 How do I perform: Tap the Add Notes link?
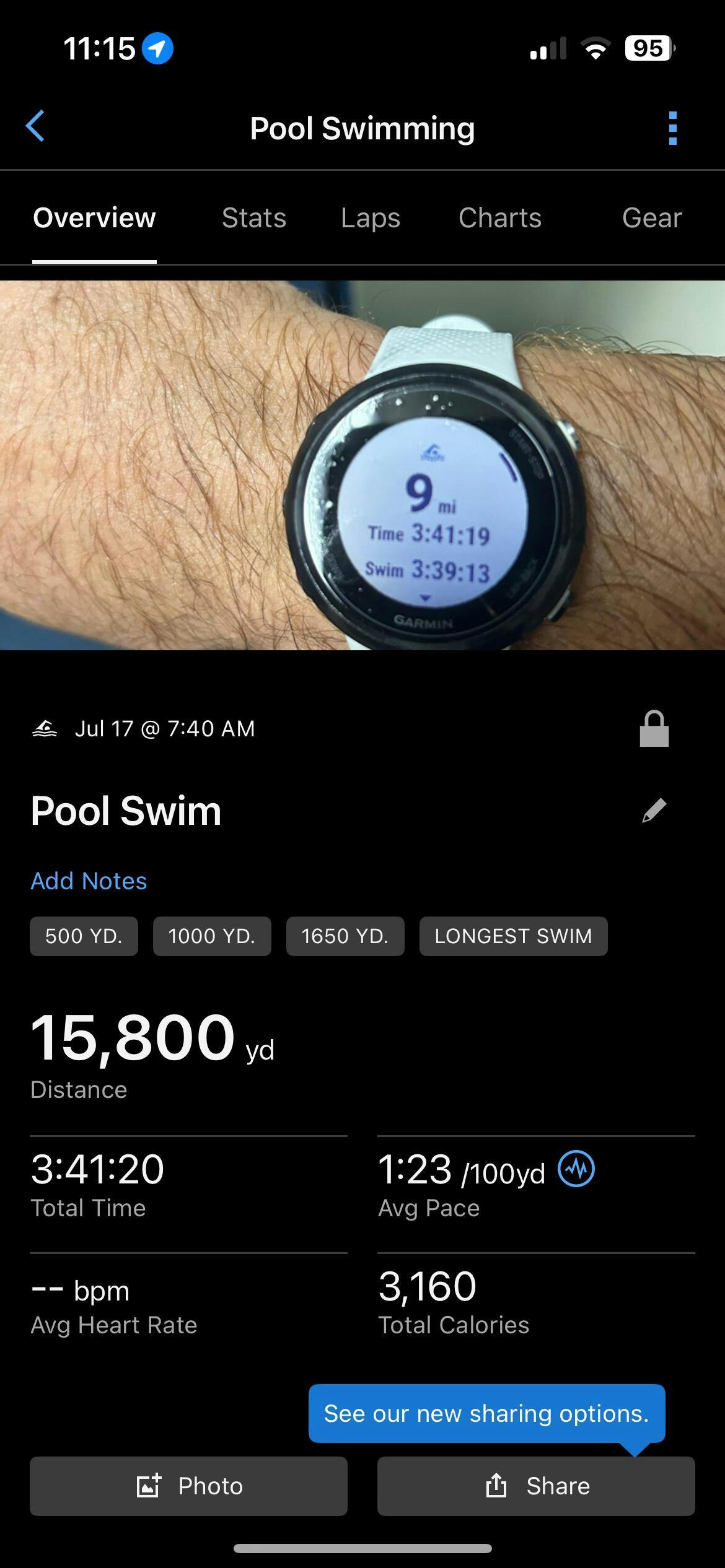(x=89, y=881)
